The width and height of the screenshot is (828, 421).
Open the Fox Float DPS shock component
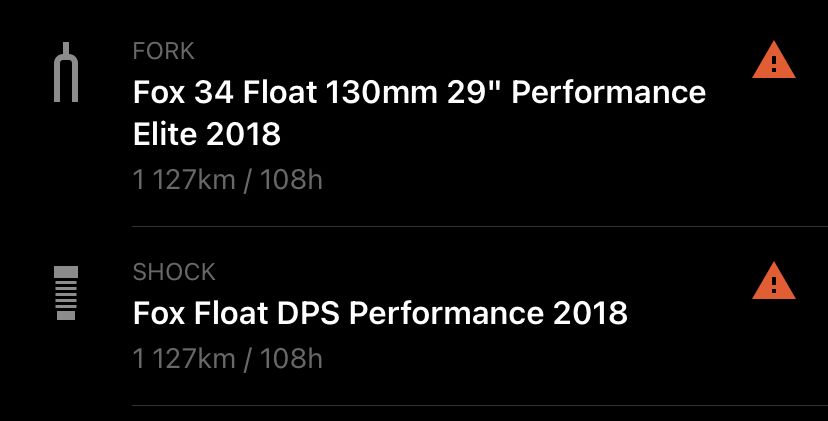(380, 313)
